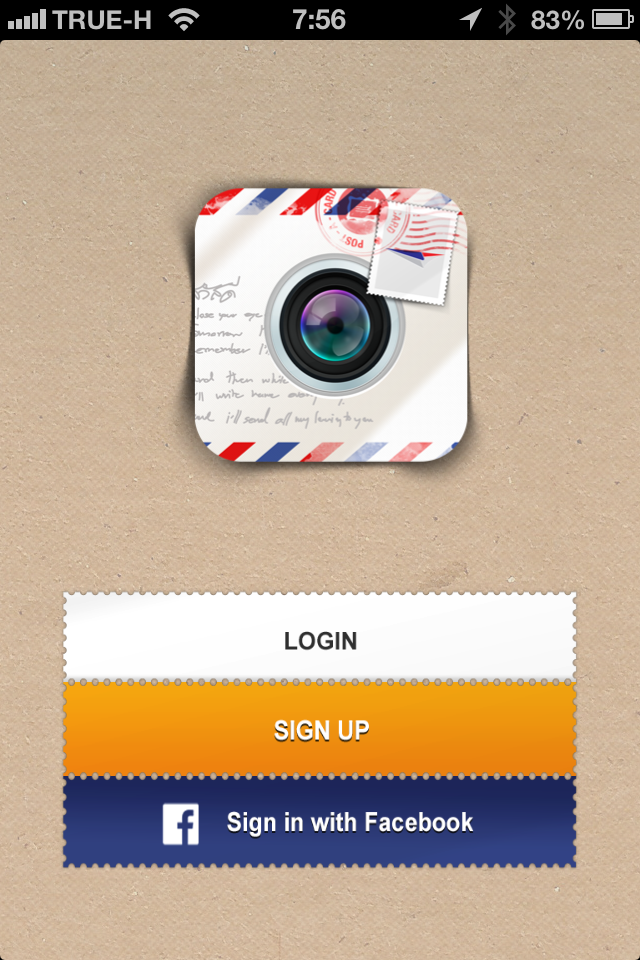640x960 pixels.
Task: Create an account with SIGN UP
Action: click(320, 730)
